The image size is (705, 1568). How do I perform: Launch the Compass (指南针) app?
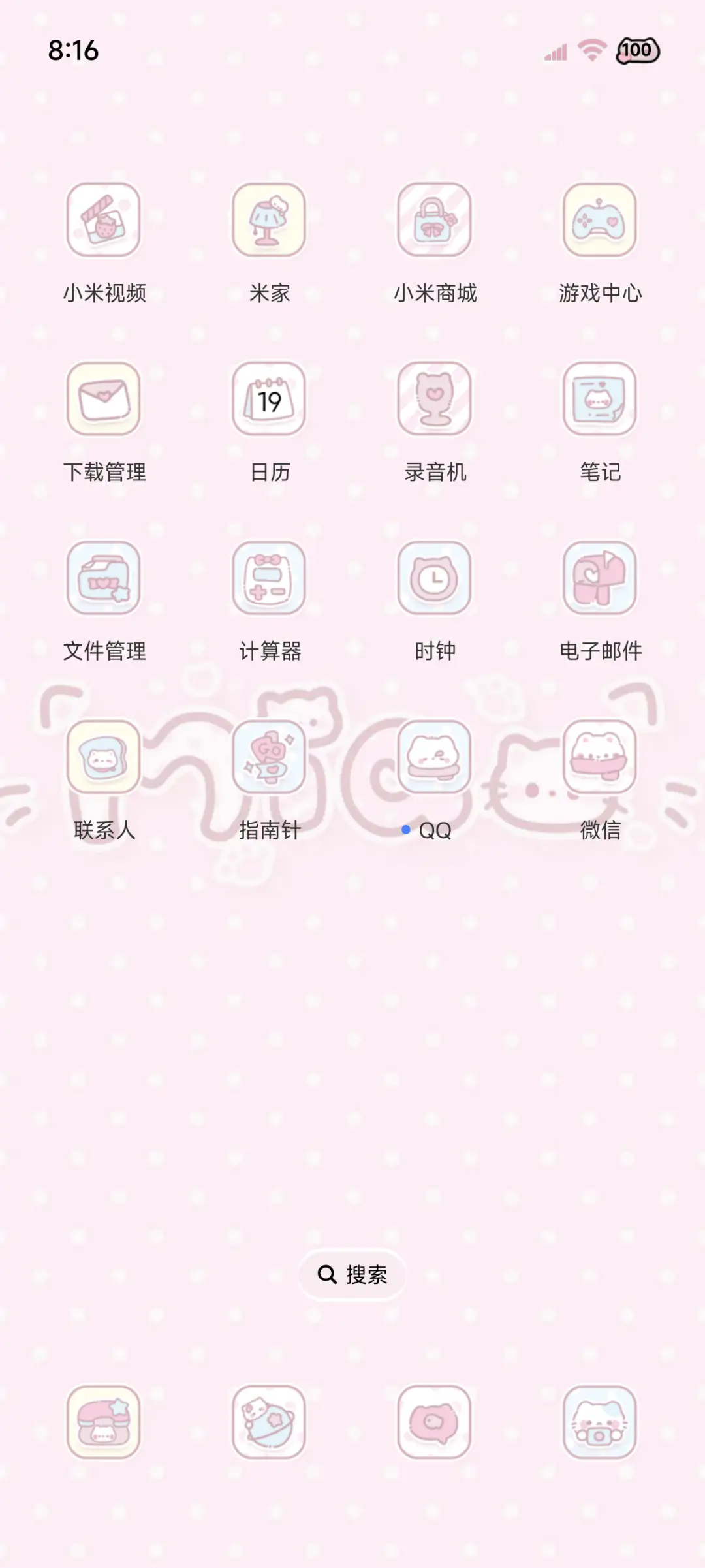coord(270,757)
